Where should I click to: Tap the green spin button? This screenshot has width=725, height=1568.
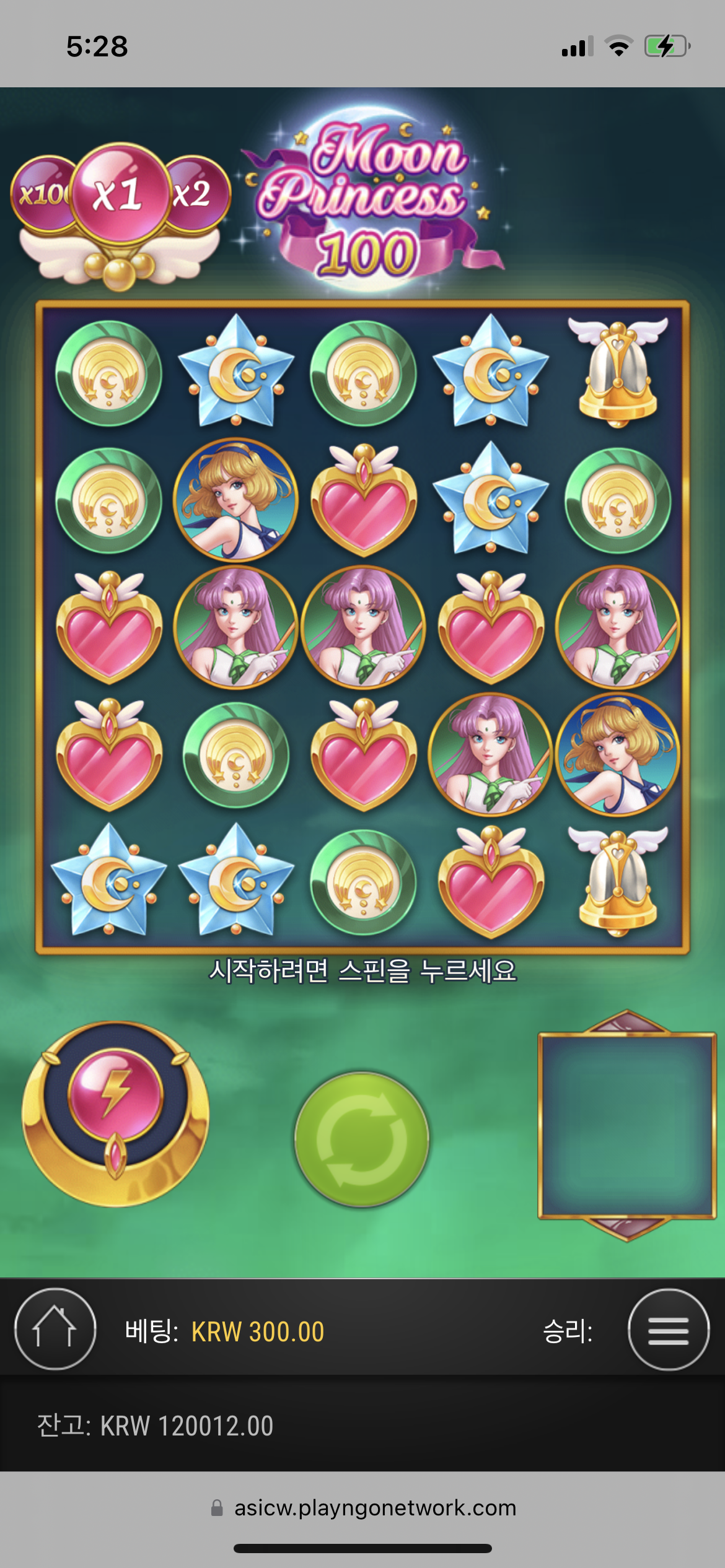pyautogui.click(x=362, y=1139)
